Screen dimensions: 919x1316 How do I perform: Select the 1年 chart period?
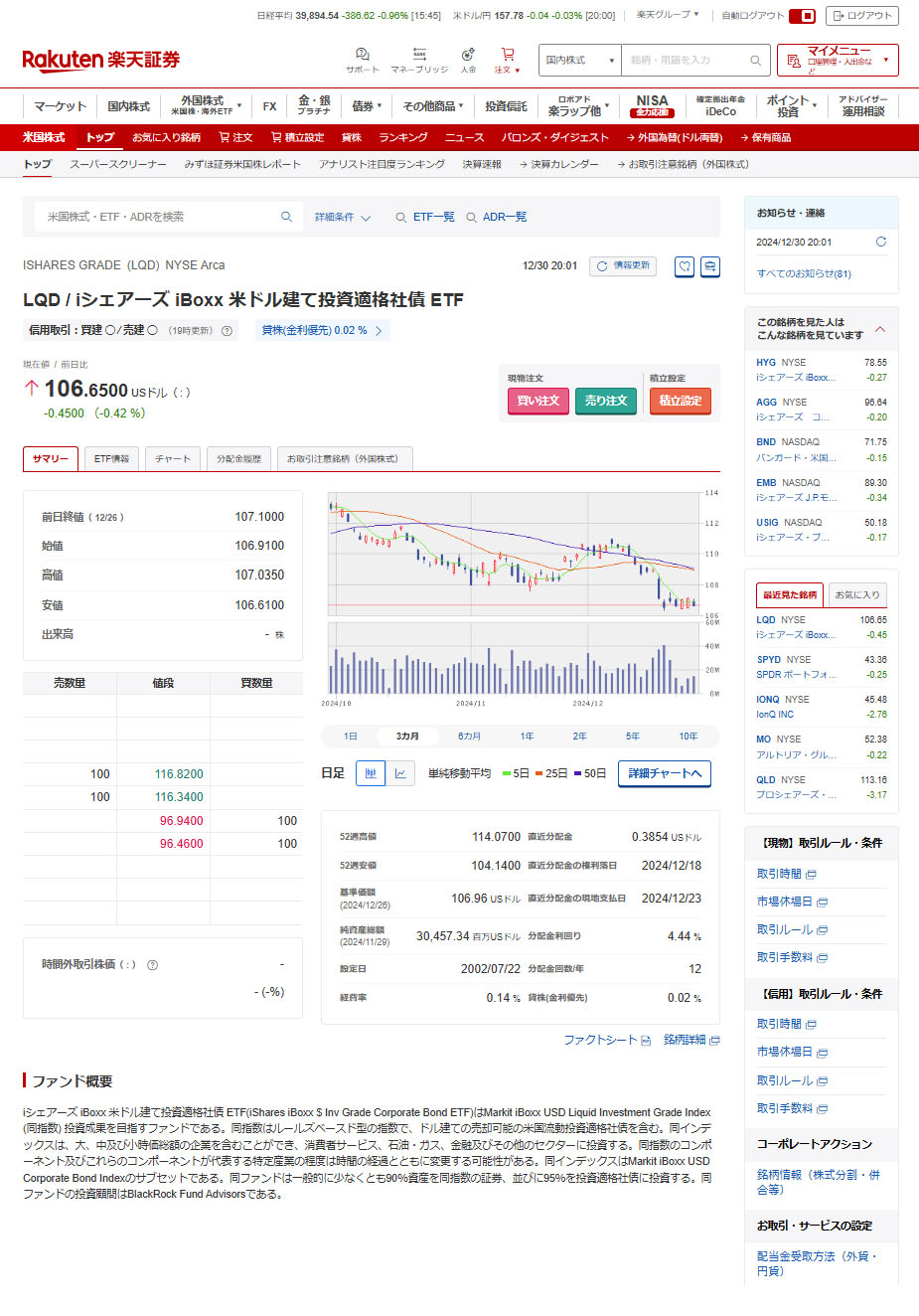tap(527, 737)
